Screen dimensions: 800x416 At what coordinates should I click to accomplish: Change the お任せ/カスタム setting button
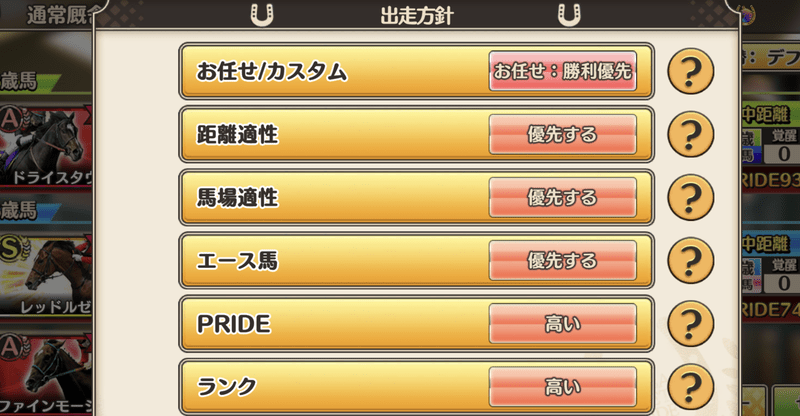pyautogui.click(x=562, y=71)
